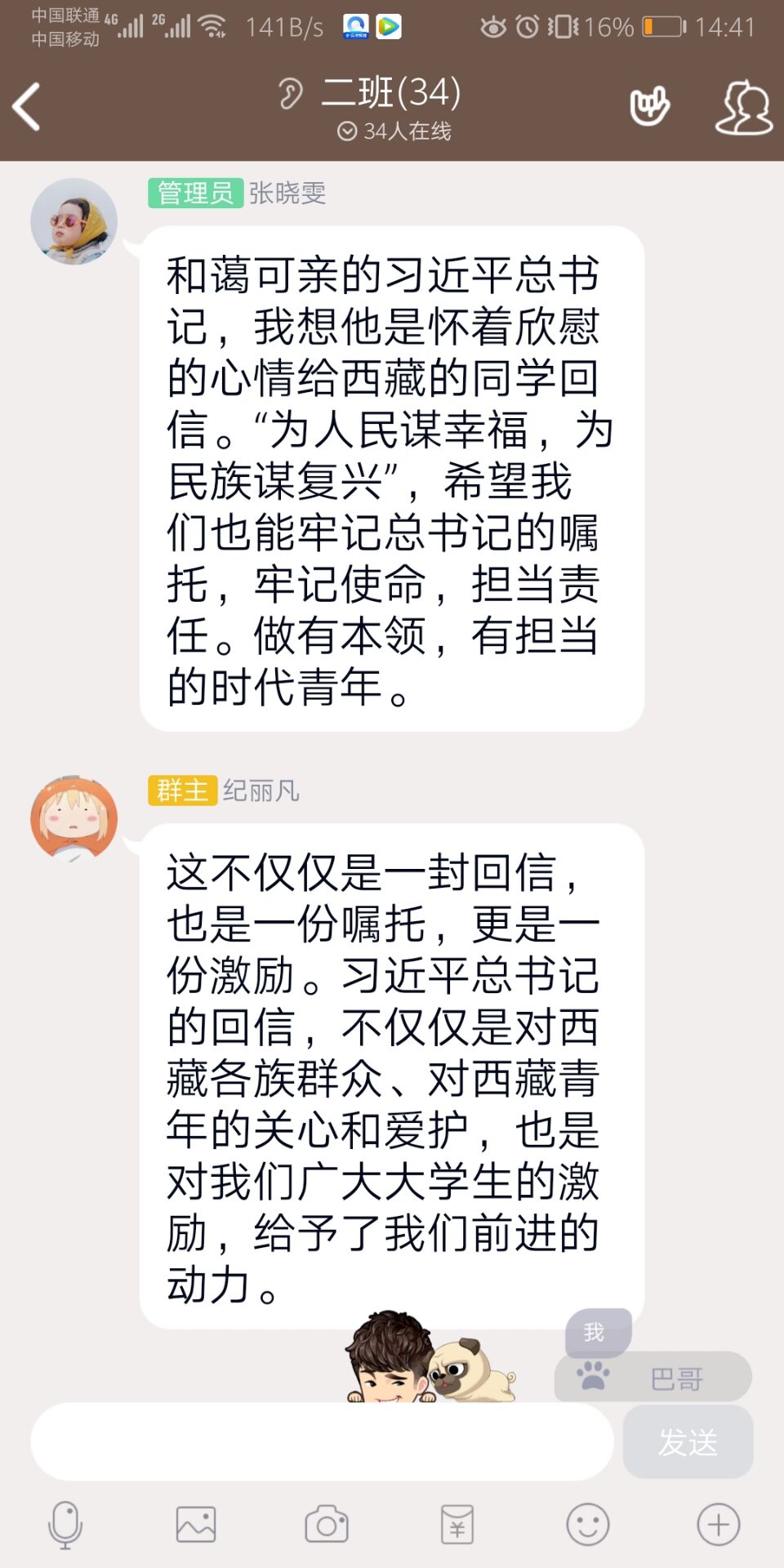Viewport: 784px width, 1568px height.
Task: Open the hand gesture icon in header
Action: tap(649, 107)
